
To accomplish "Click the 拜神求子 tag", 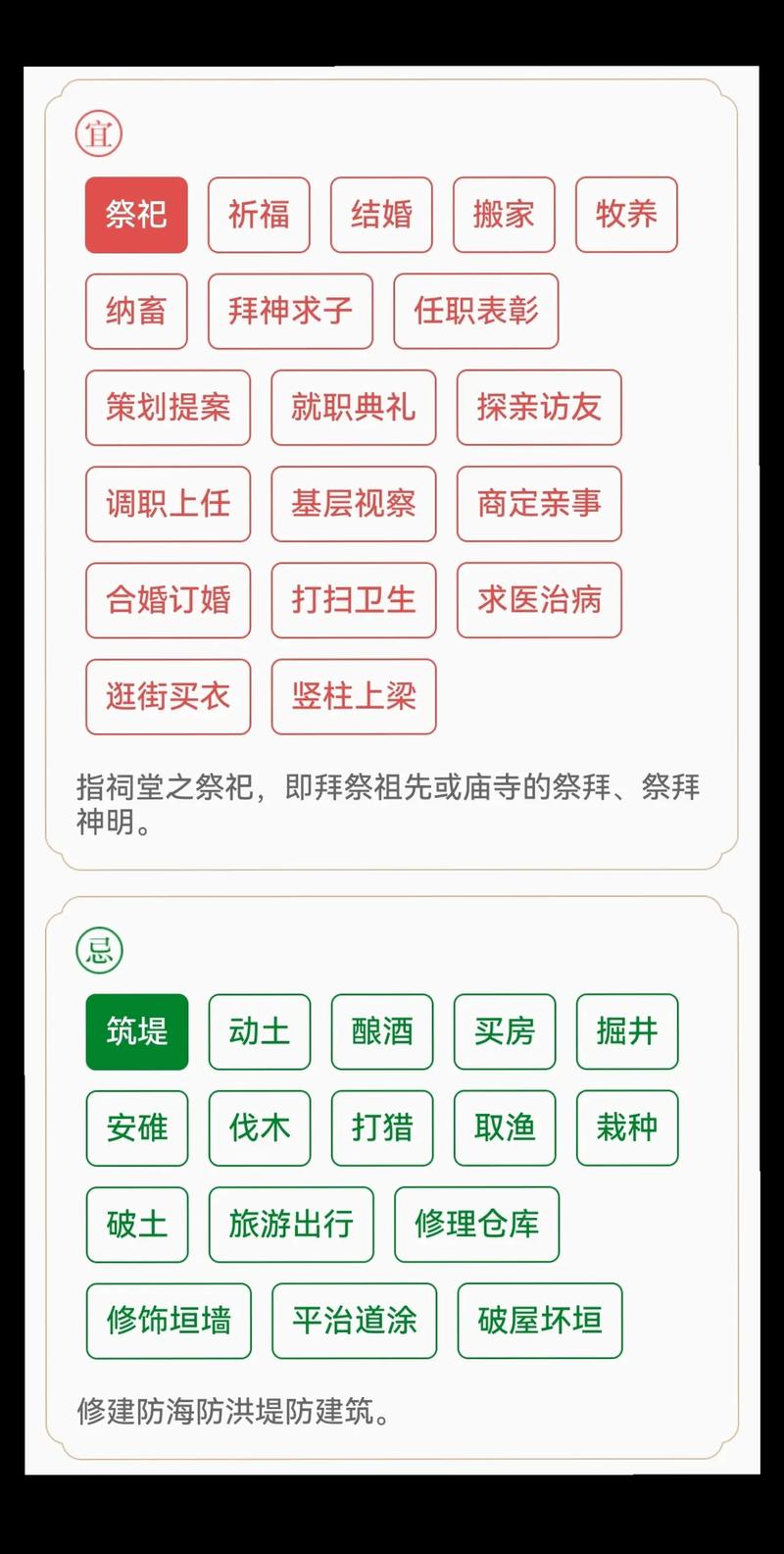I will [x=289, y=312].
